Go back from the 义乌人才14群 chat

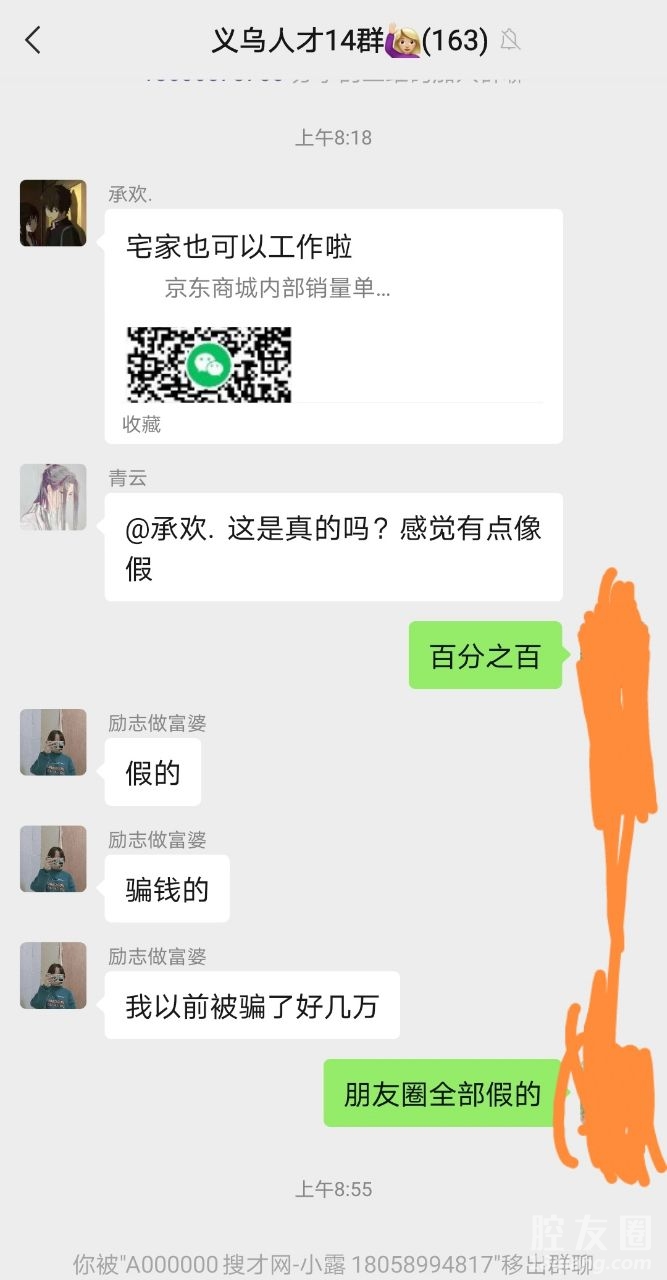33,40
